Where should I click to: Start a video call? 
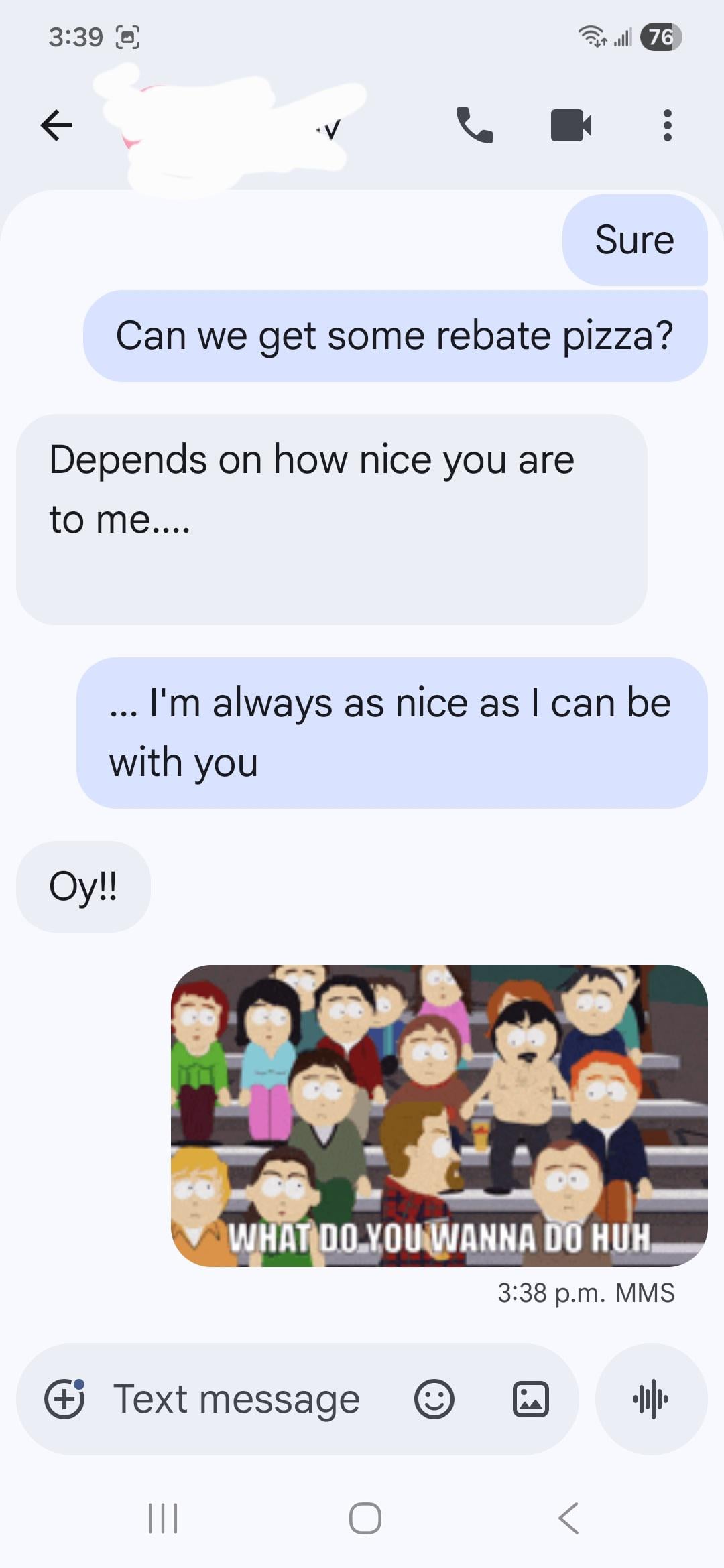pos(570,125)
